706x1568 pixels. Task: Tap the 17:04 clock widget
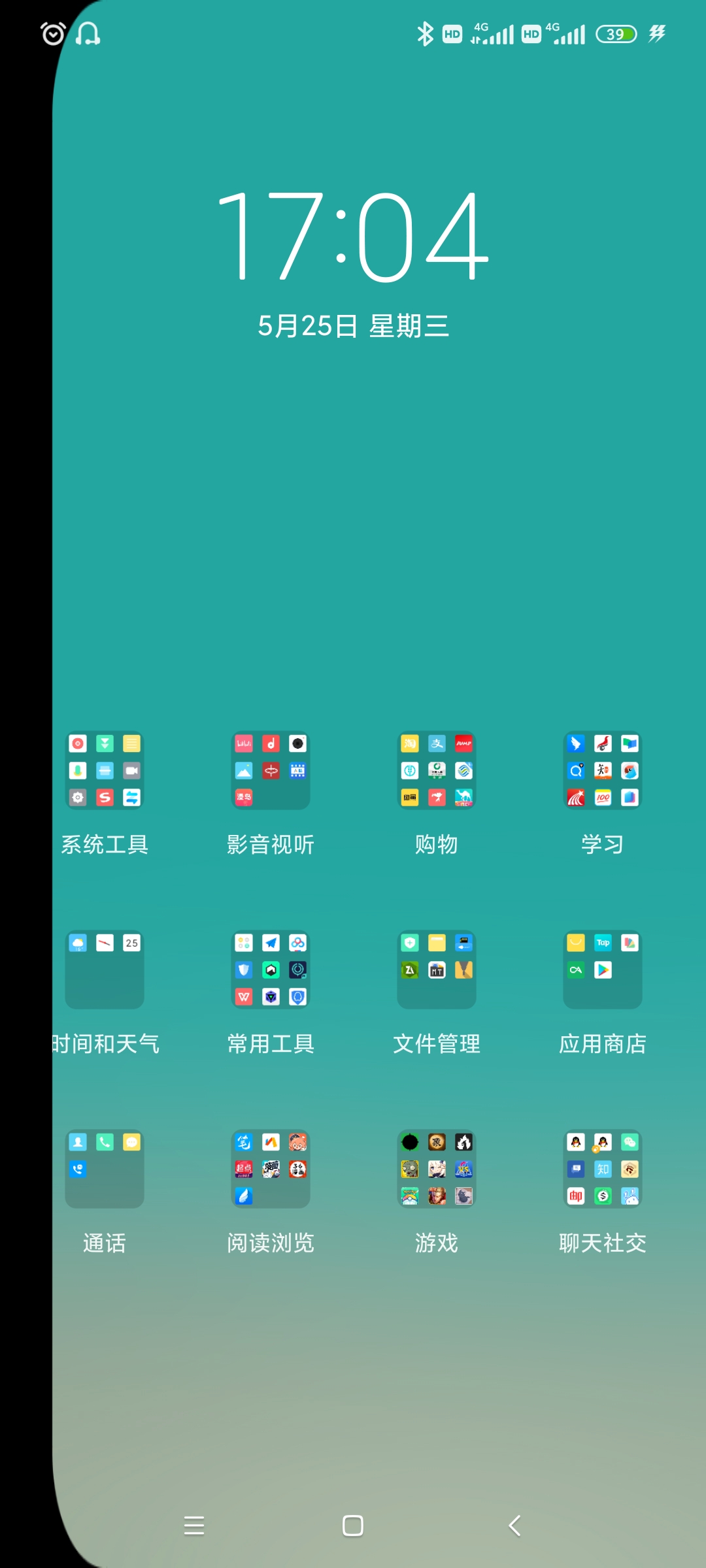click(353, 237)
